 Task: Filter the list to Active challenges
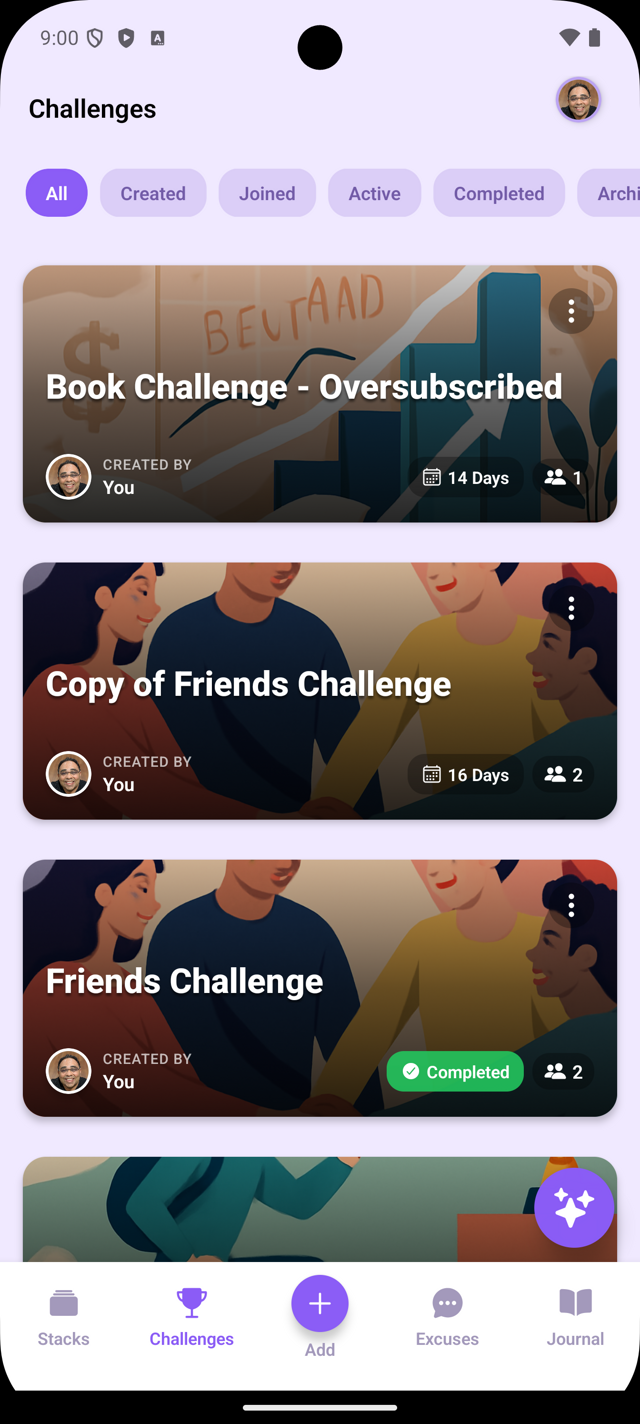(374, 193)
